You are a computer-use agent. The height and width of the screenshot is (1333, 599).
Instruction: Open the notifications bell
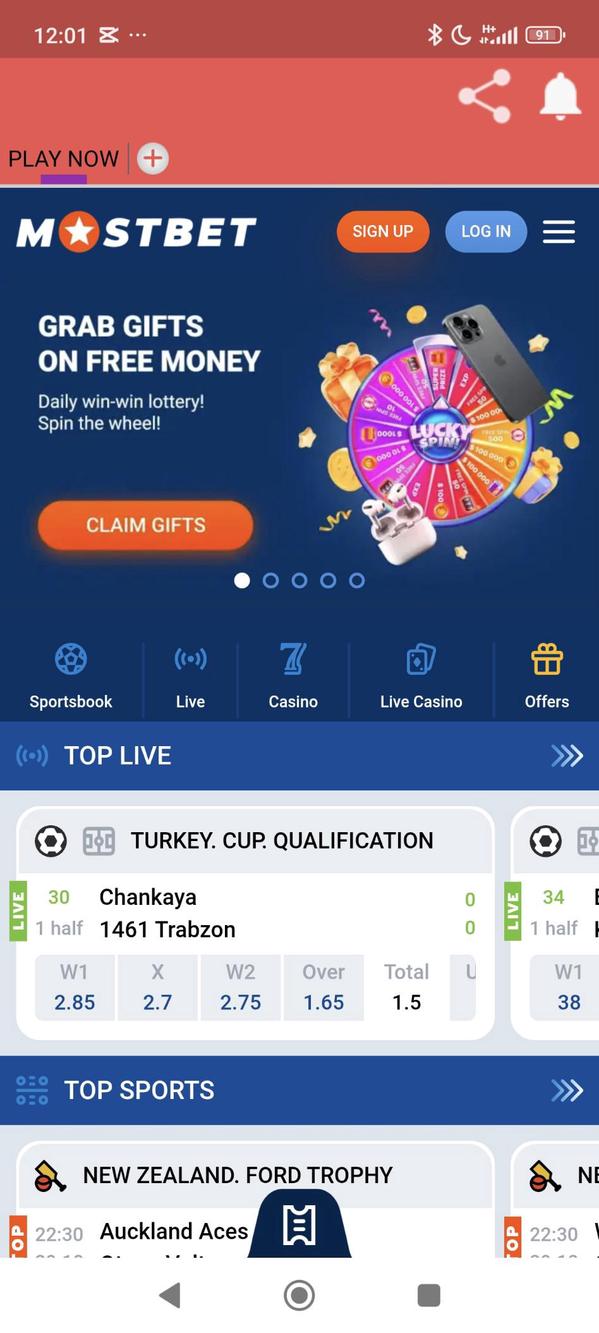(x=561, y=97)
